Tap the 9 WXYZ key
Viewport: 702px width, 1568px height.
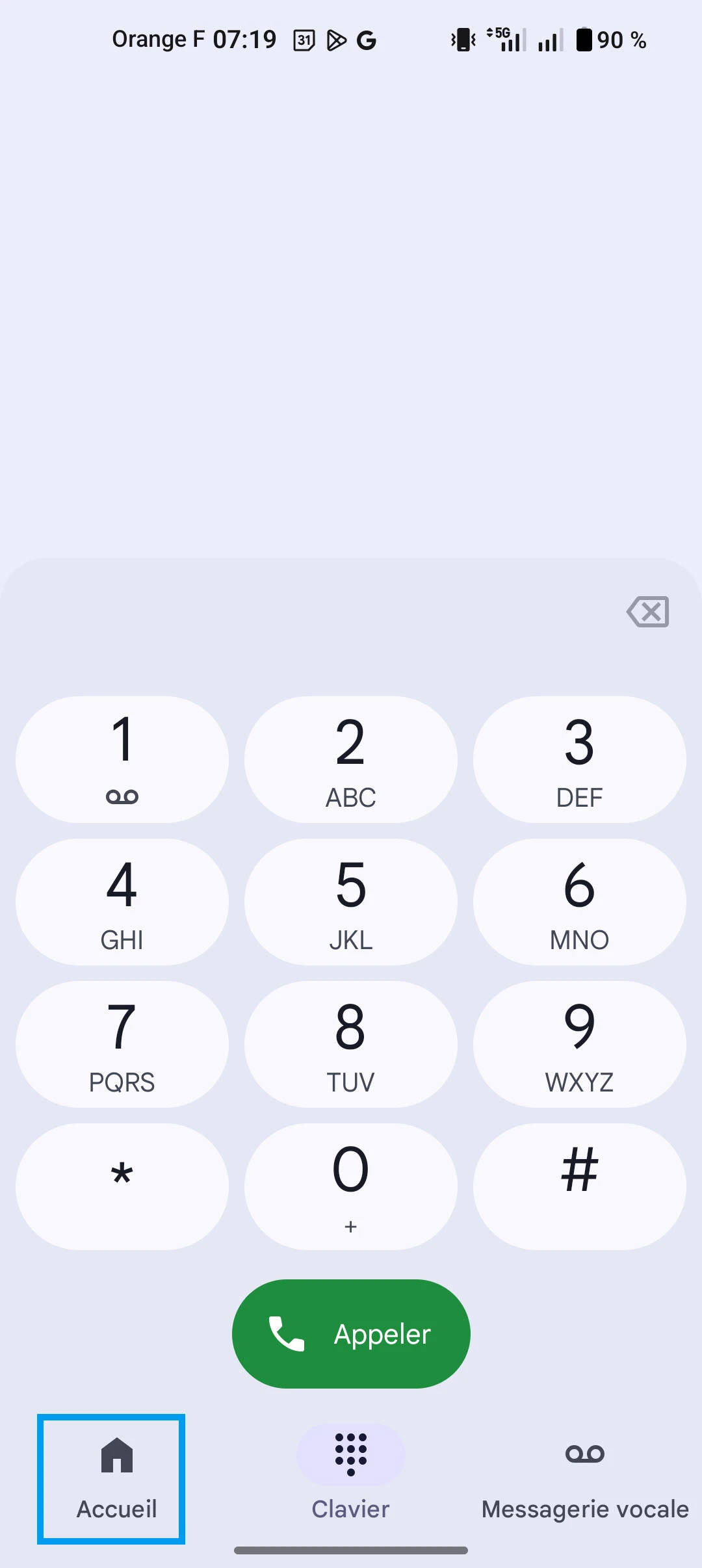tap(579, 1044)
